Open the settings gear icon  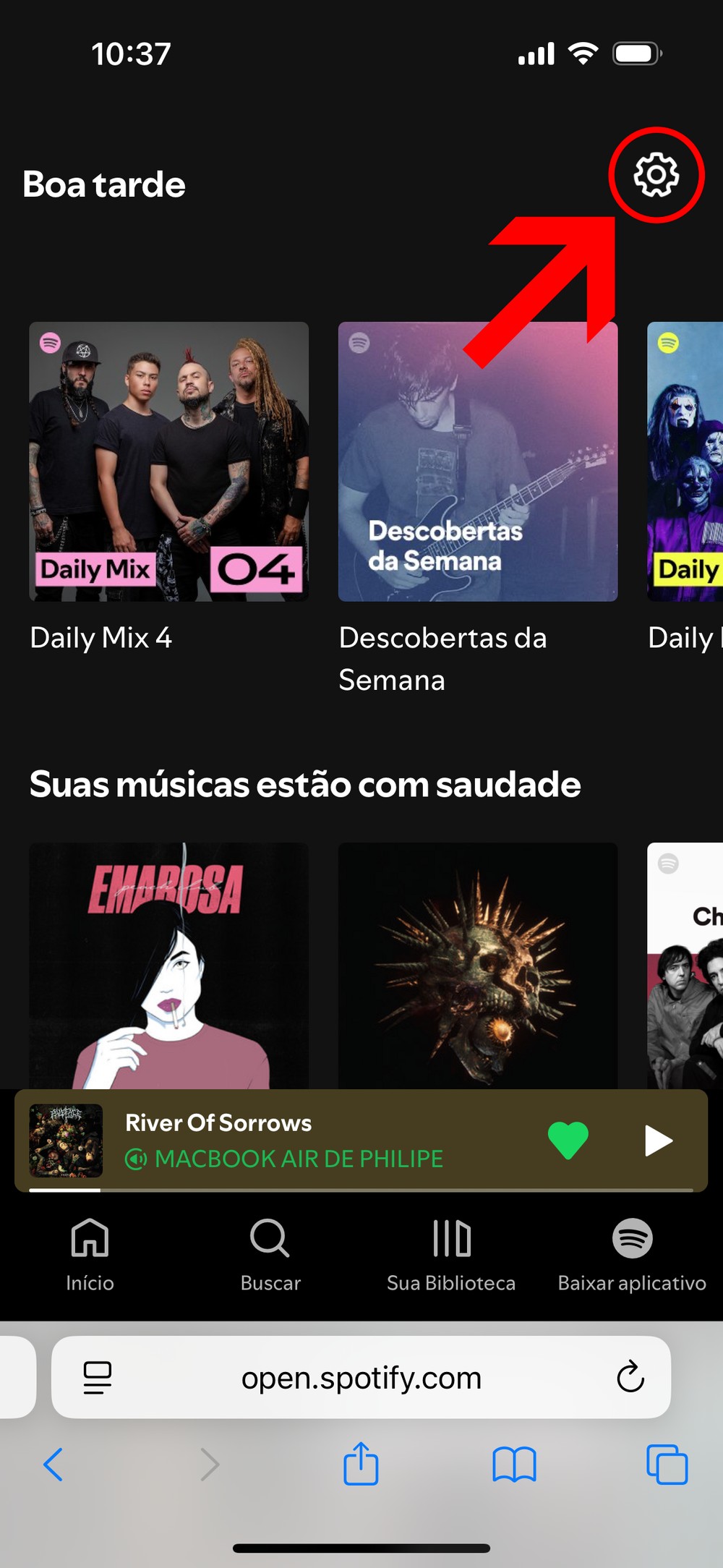(656, 175)
